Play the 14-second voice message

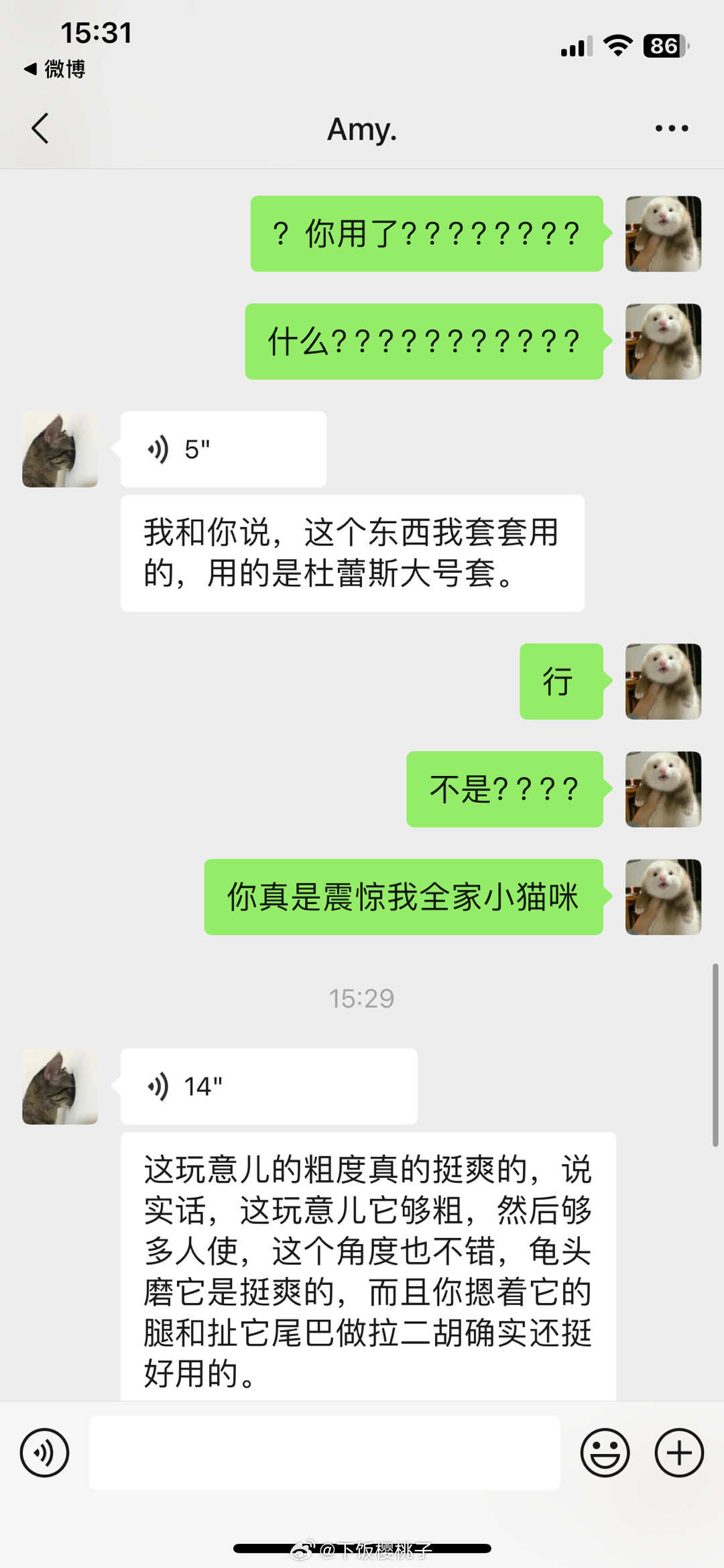(x=268, y=1086)
